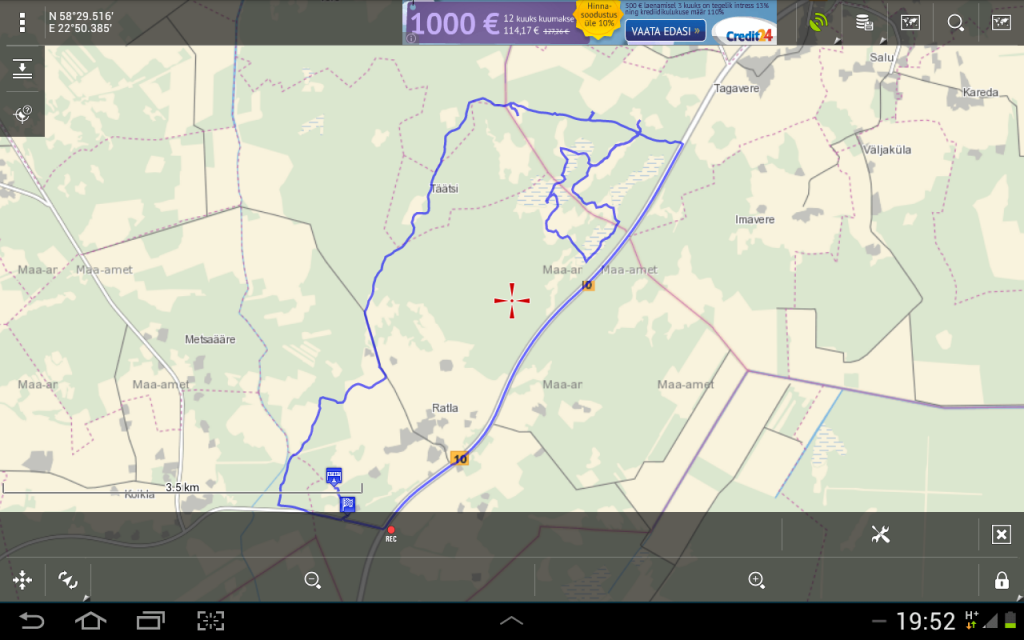
Task: Toggle the zoom lock padlock
Action: [x=1001, y=580]
